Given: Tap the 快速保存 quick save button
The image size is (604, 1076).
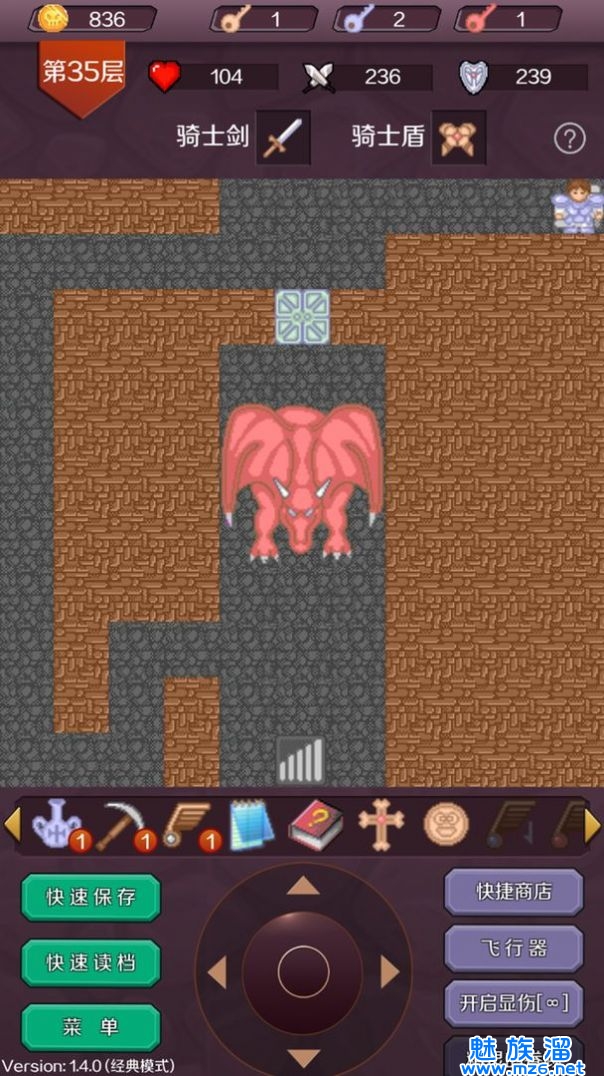Looking at the screenshot, I should click(91, 897).
